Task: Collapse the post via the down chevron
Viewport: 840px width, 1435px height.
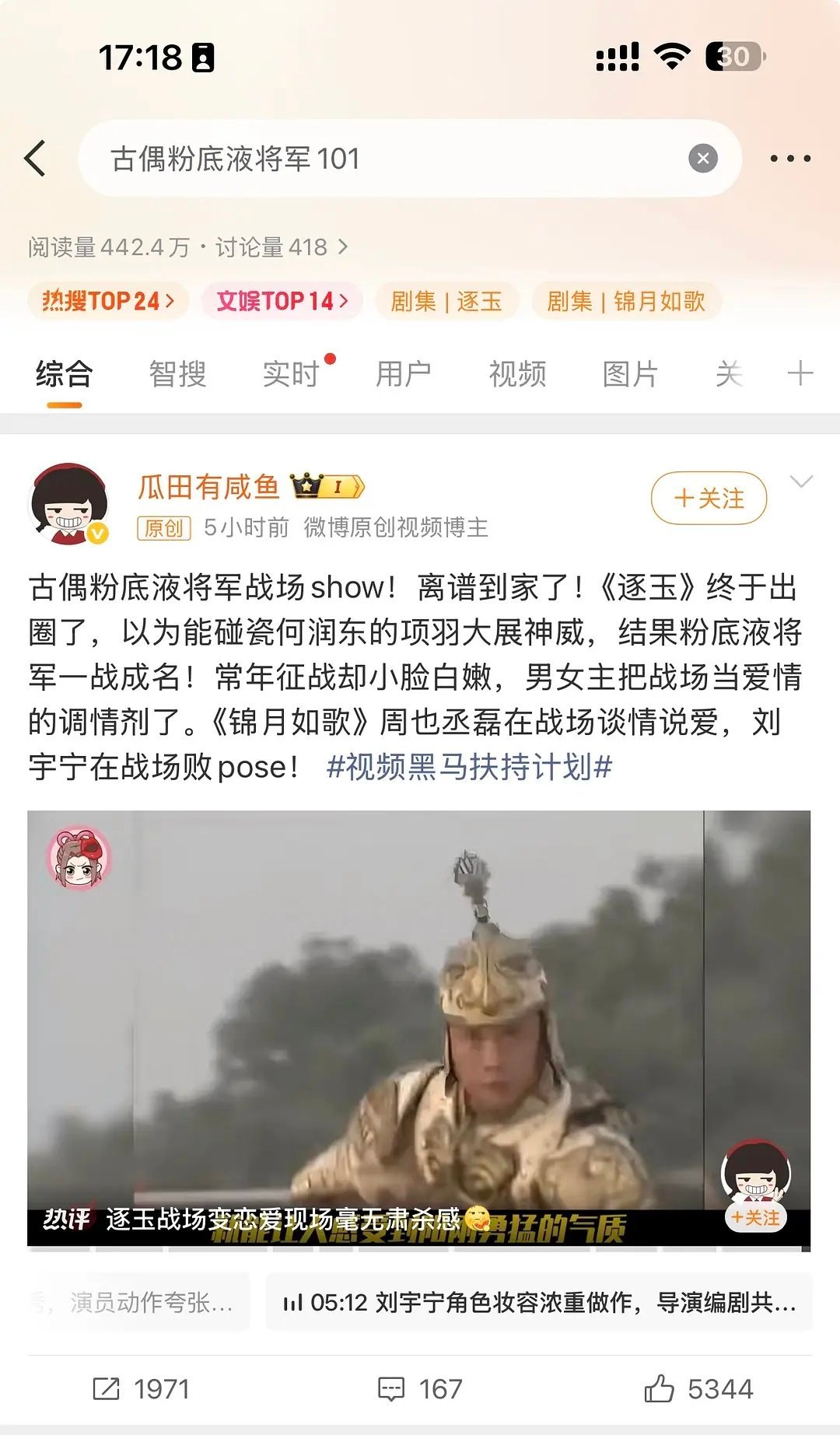Action: click(802, 482)
